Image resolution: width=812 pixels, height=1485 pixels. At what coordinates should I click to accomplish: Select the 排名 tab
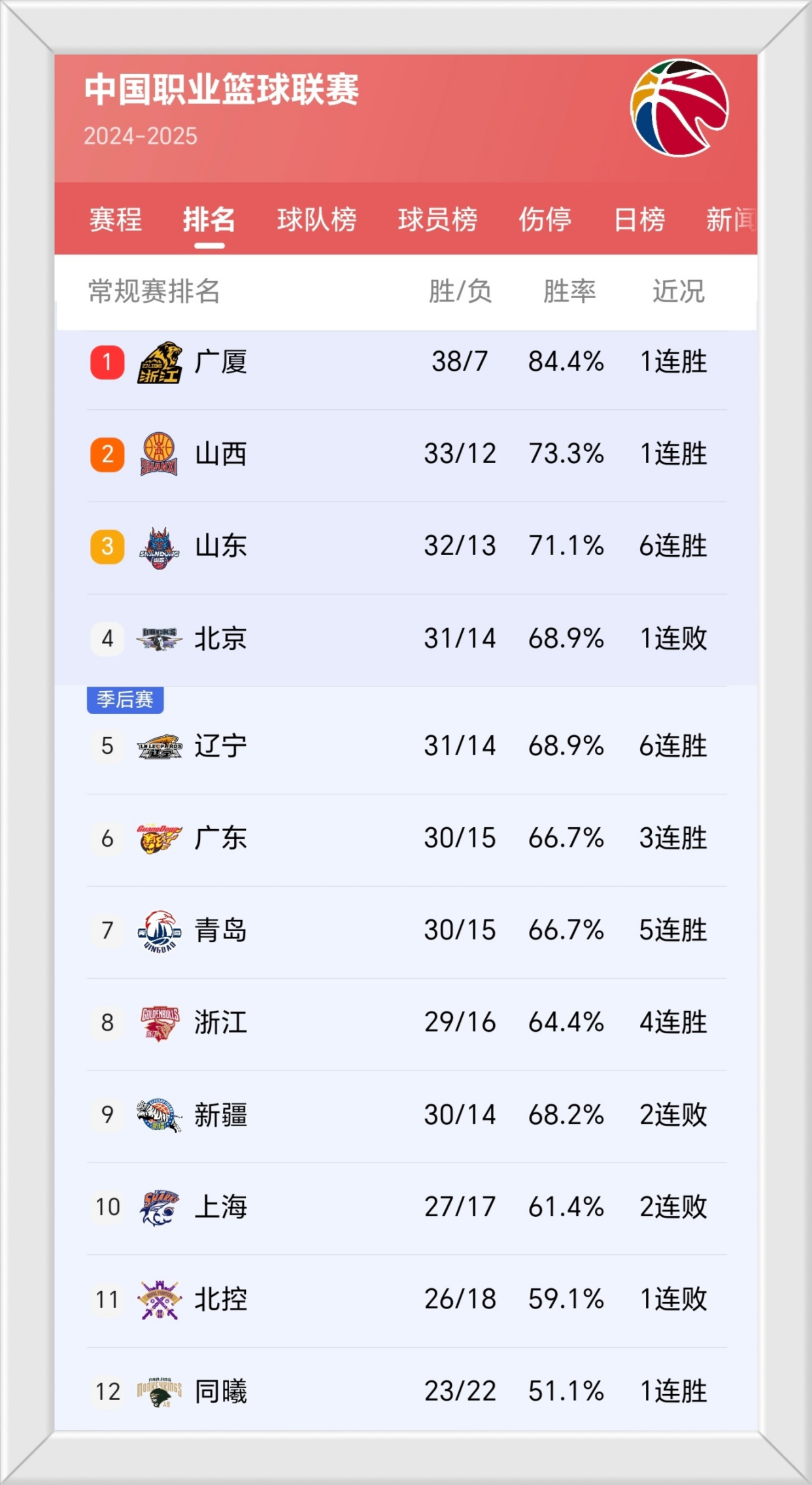(209, 220)
